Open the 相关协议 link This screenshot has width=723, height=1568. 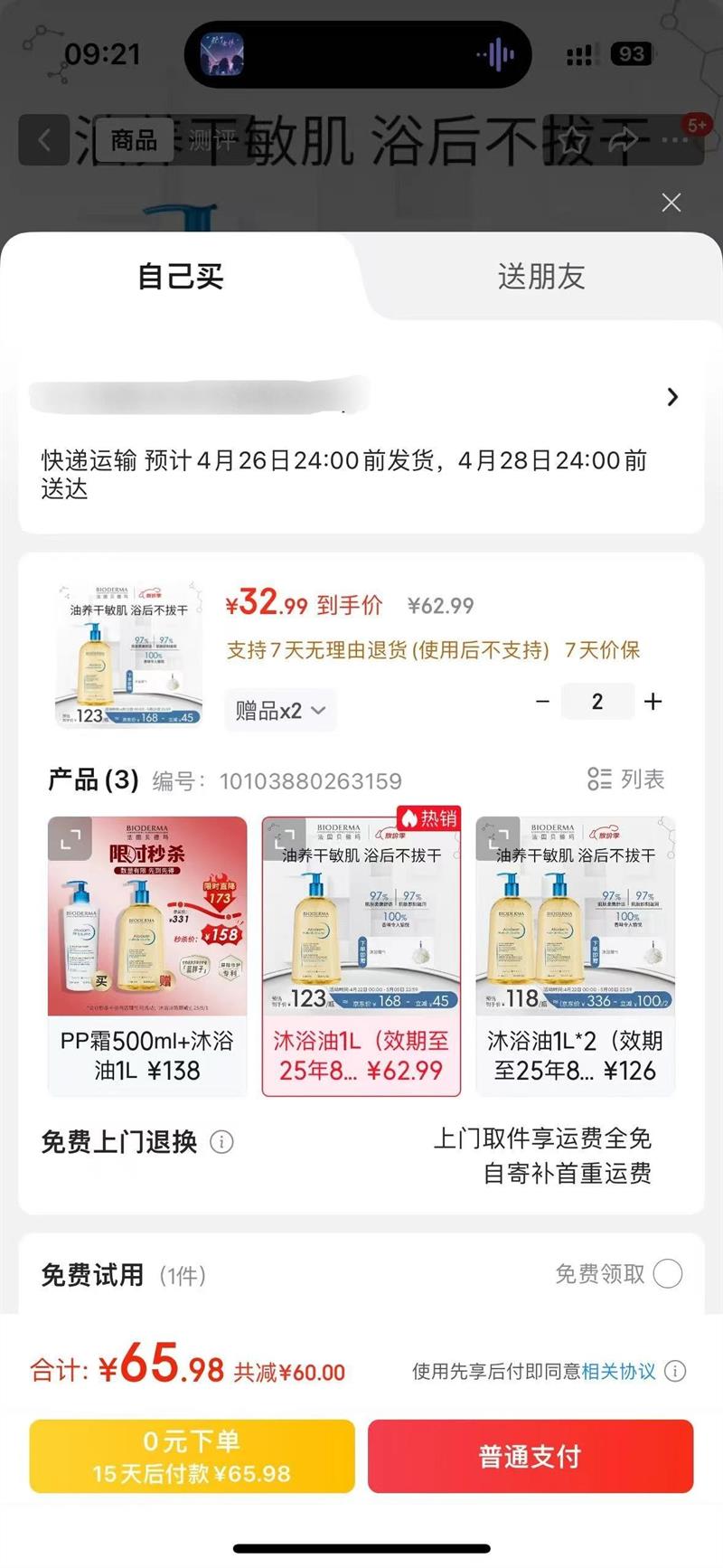(x=618, y=1372)
